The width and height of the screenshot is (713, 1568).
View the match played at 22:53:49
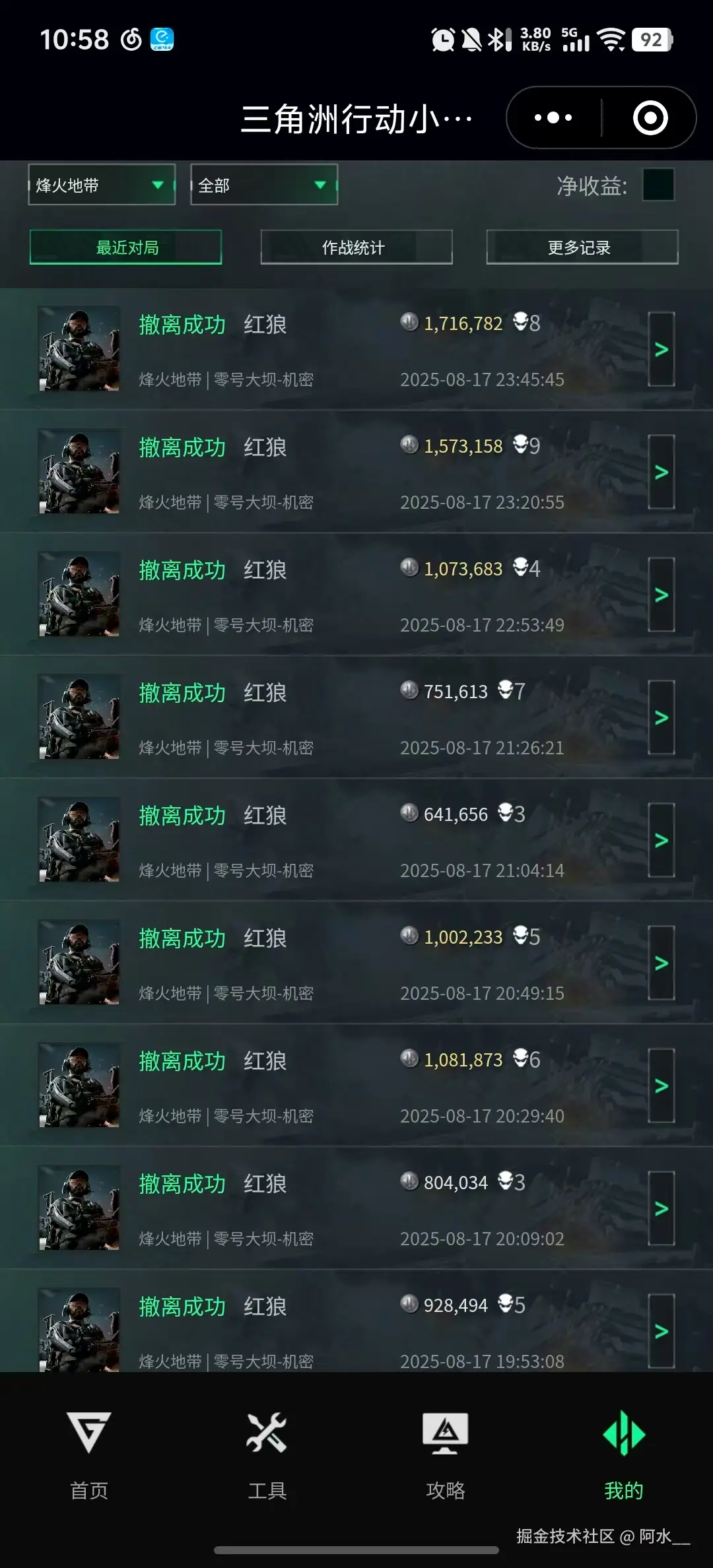click(661, 595)
